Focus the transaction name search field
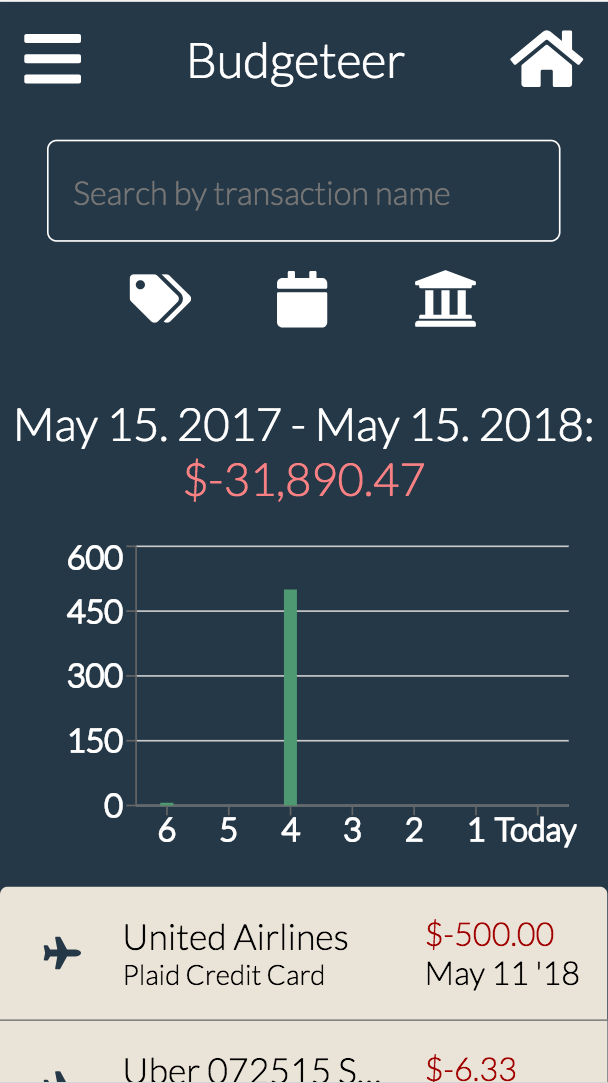This screenshot has width=608, height=1083. (303, 191)
